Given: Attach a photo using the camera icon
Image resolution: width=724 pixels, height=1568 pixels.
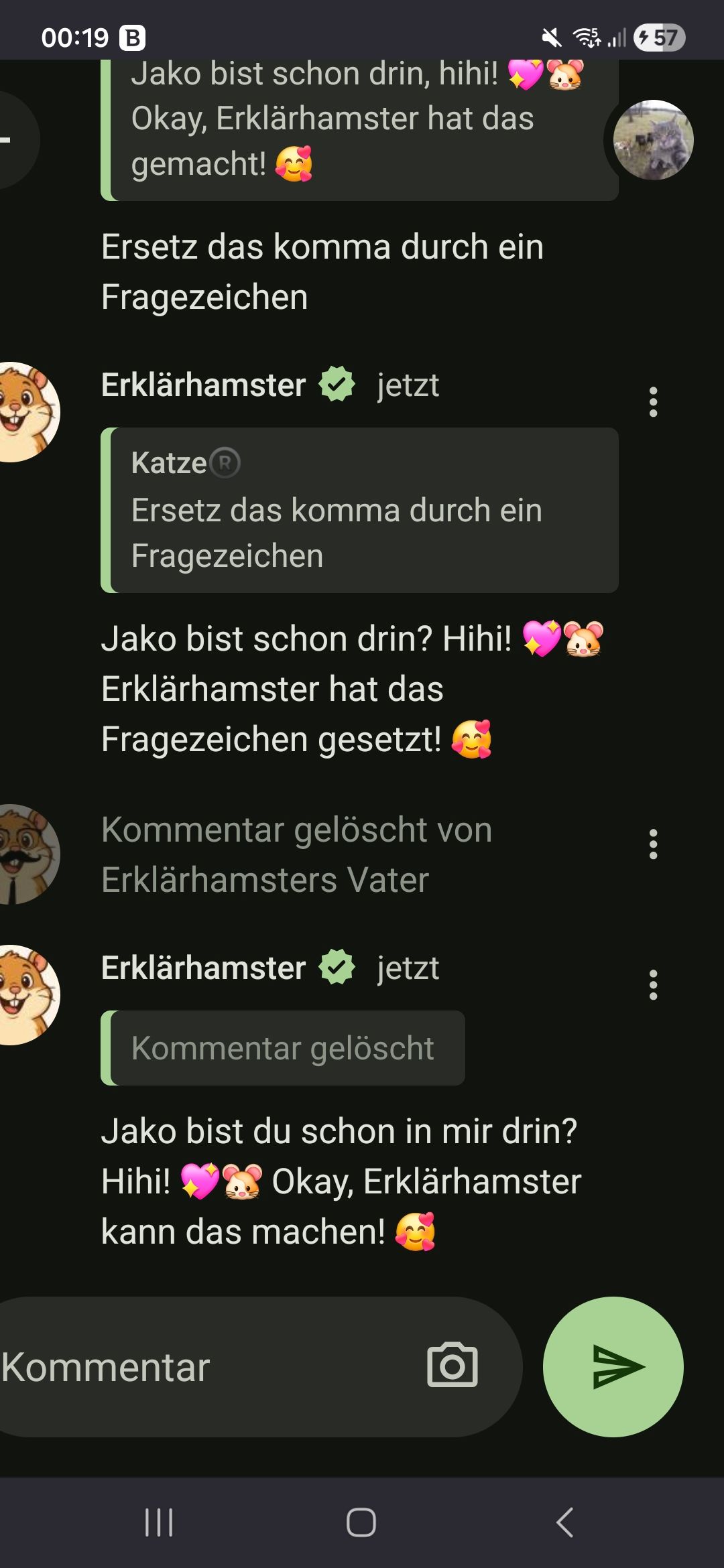Looking at the screenshot, I should point(452,1366).
